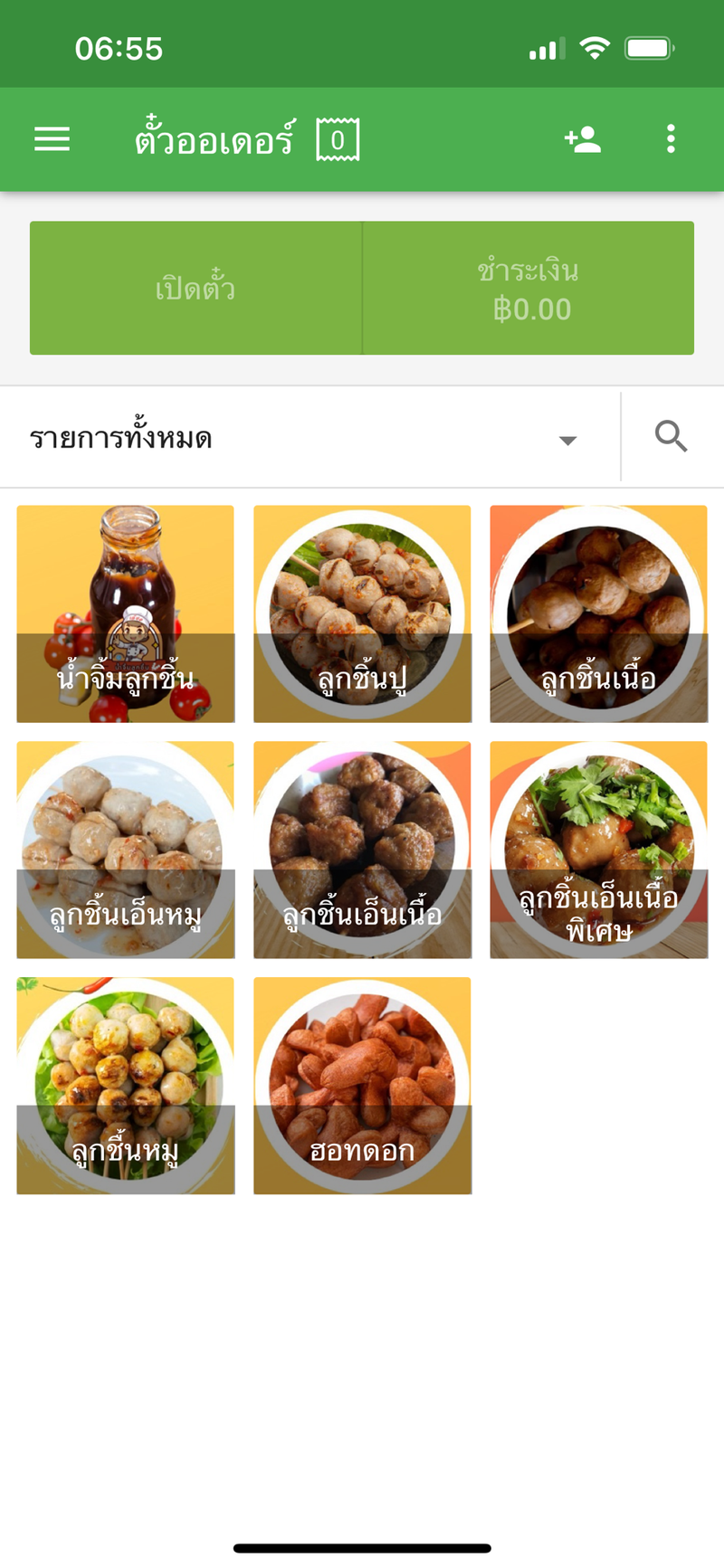Tap the เปิดตั๋ว button

[x=195, y=288]
